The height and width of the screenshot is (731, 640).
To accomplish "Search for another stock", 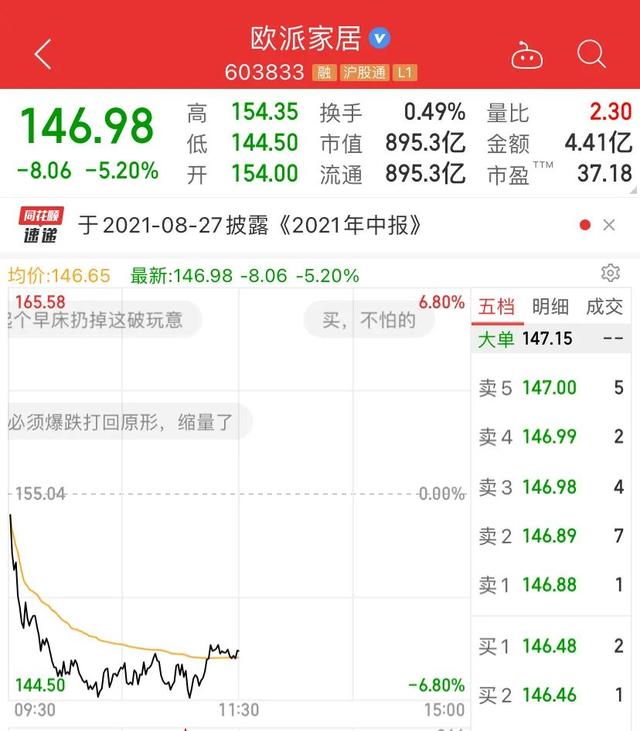I will click(x=591, y=54).
